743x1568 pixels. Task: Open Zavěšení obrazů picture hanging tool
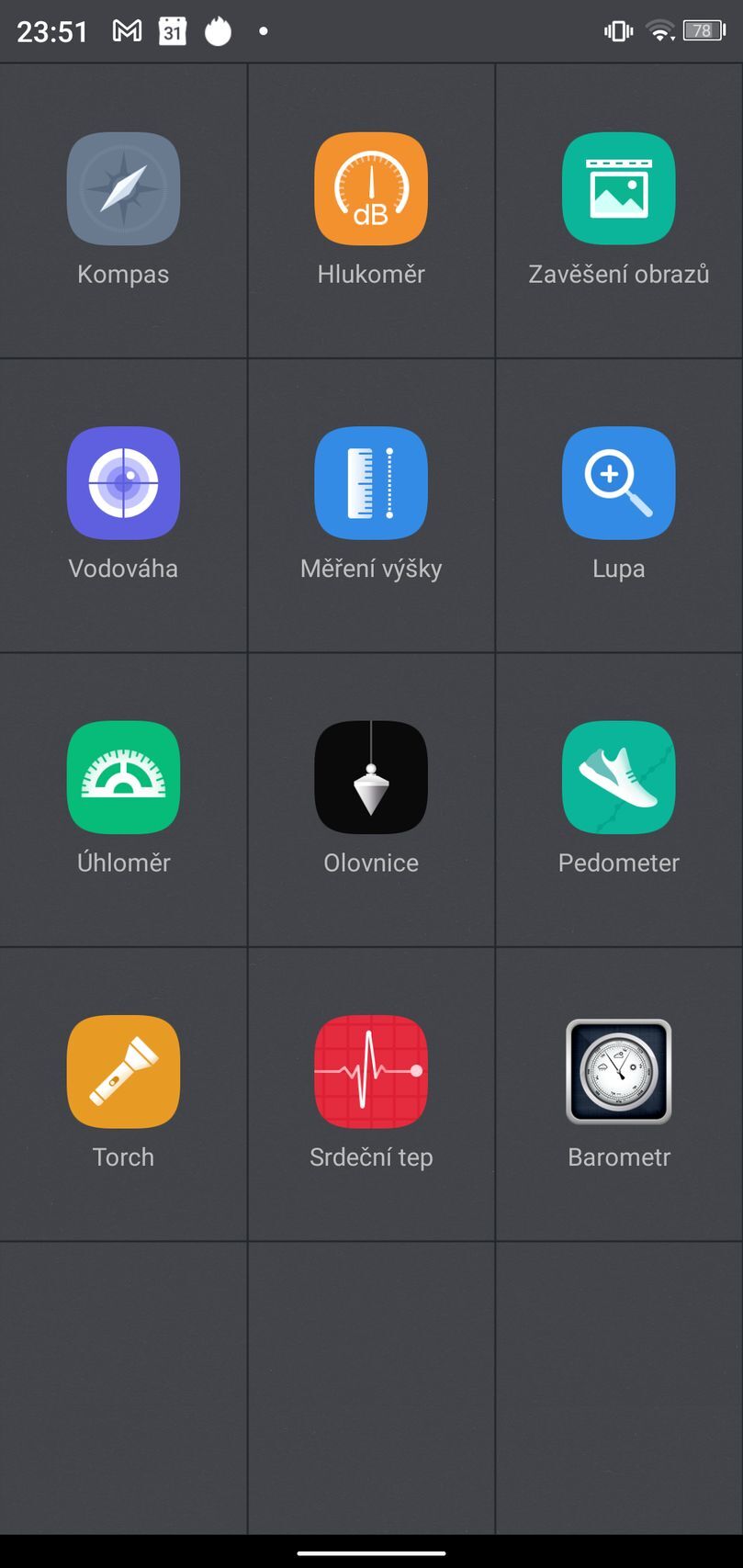click(619, 188)
